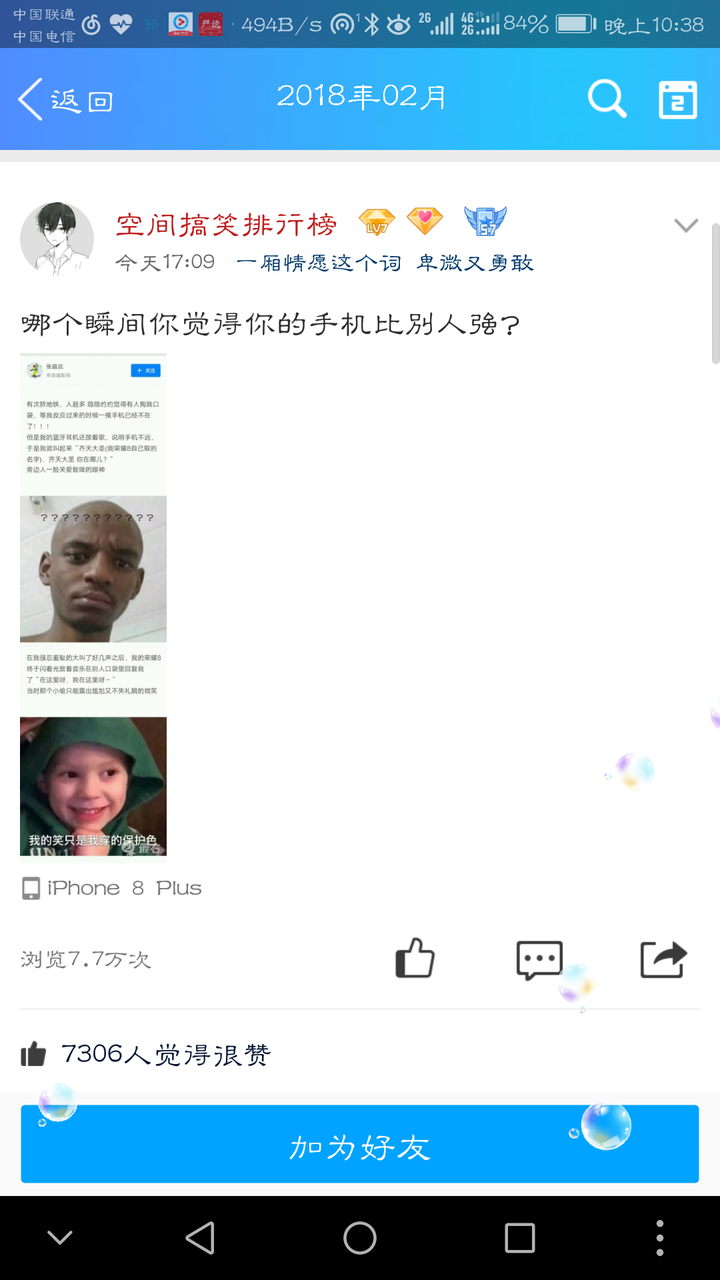Screen dimensions: 720x1280
Task: Open the recent apps square button
Action: (x=519, y=1238)
